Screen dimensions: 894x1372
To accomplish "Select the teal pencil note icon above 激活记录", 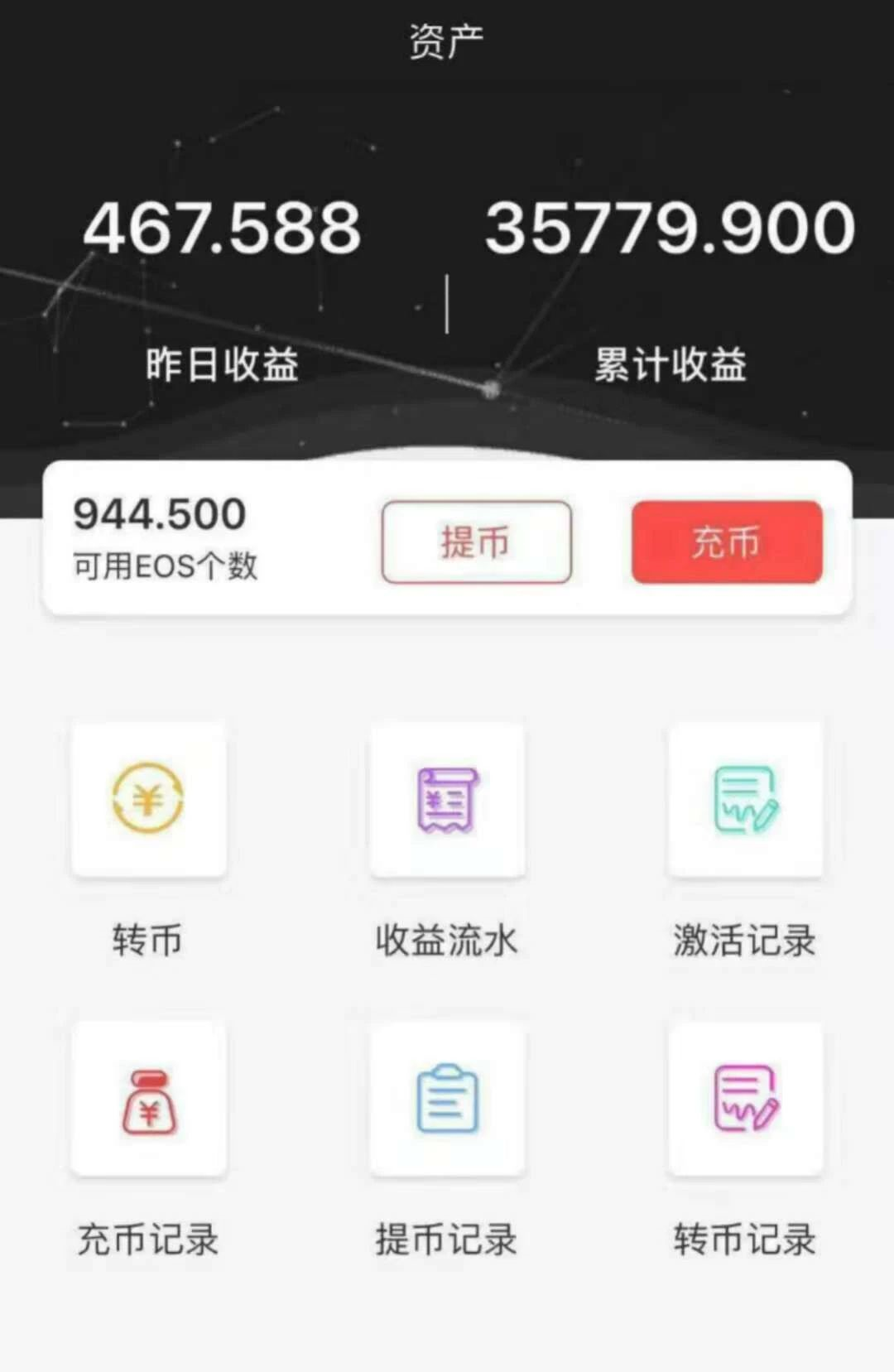I will click(x=743, y=799).
